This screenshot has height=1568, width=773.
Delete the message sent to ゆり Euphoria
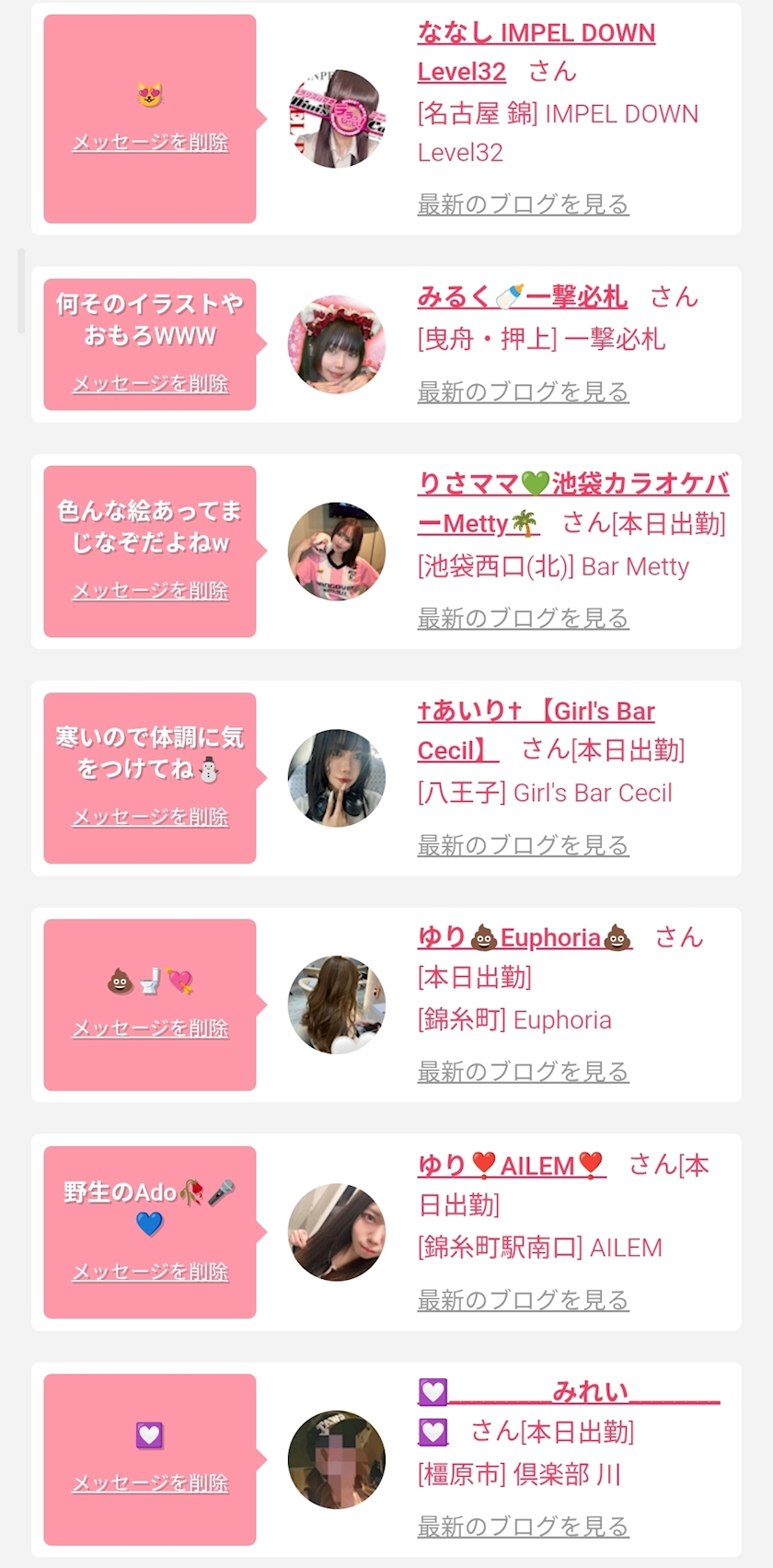tap(150, 1028)
